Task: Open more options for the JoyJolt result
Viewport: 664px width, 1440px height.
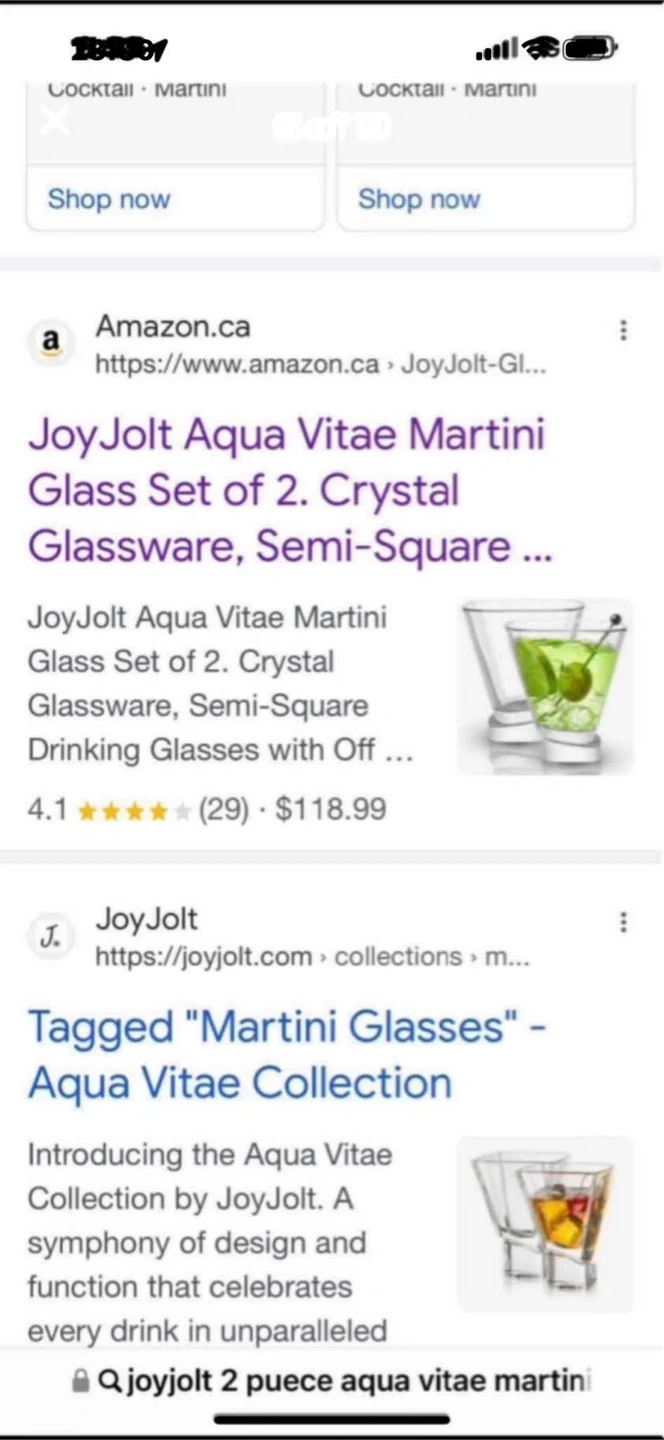Action: click(x=623, y=922)
